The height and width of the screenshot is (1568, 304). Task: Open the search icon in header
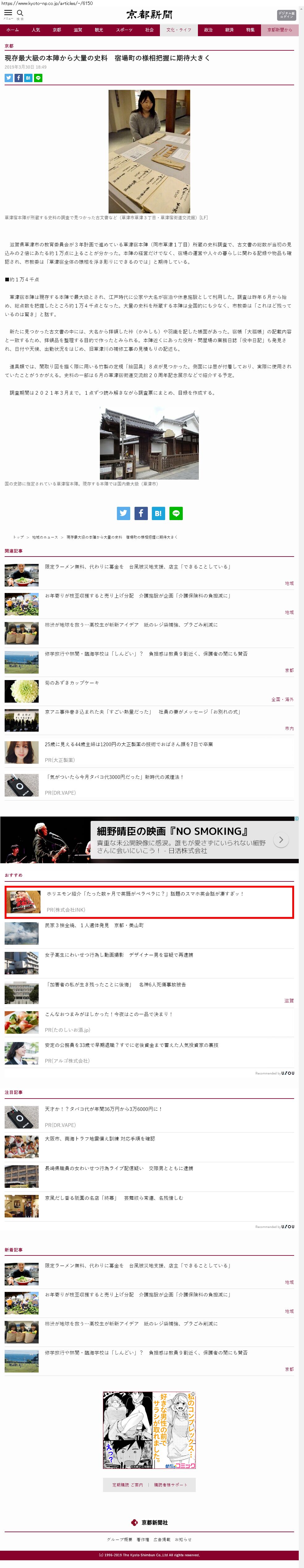pos(20,13)
